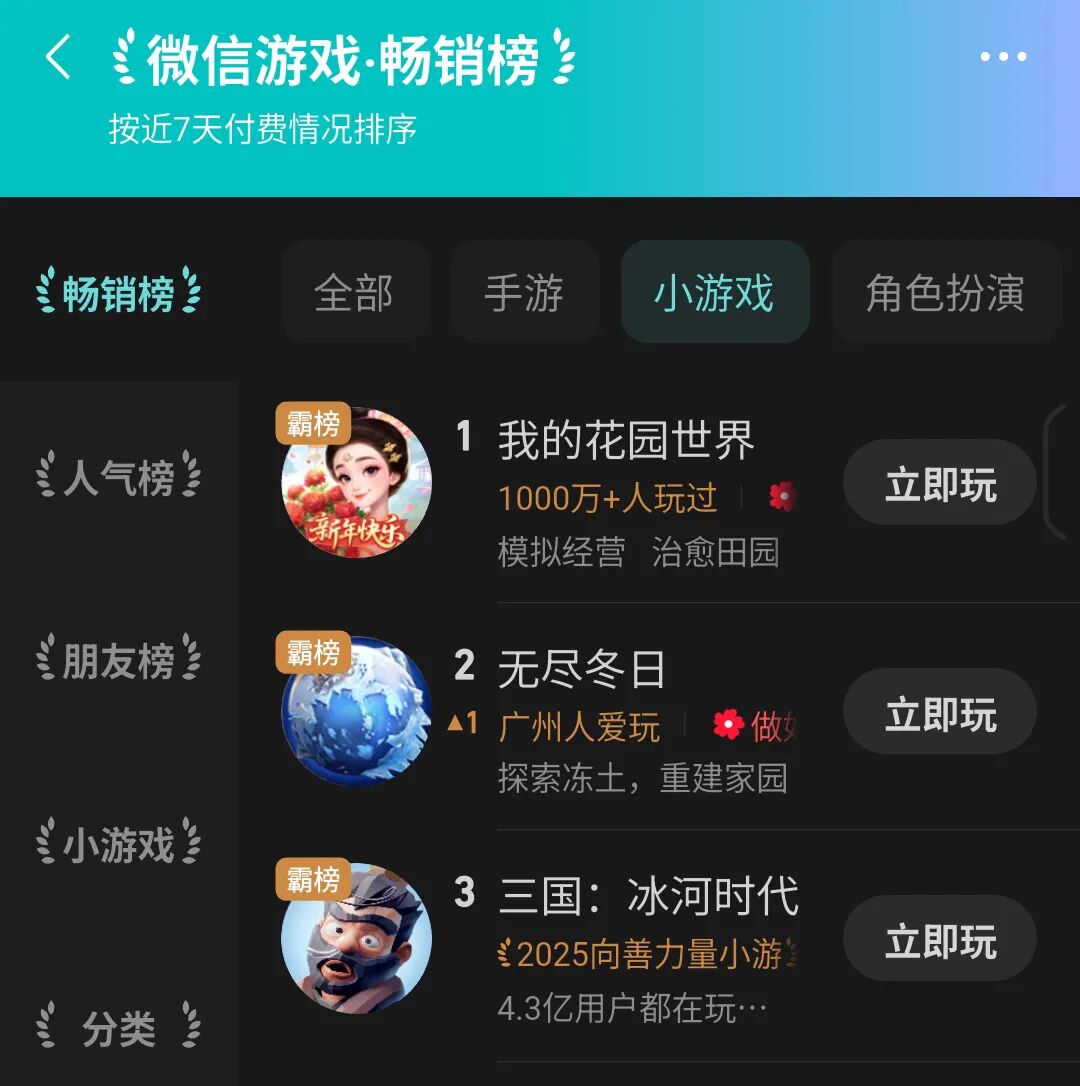Open the 角色扮演 category tab
This screenshot has width=1080, height=1086.
point(945,292)
